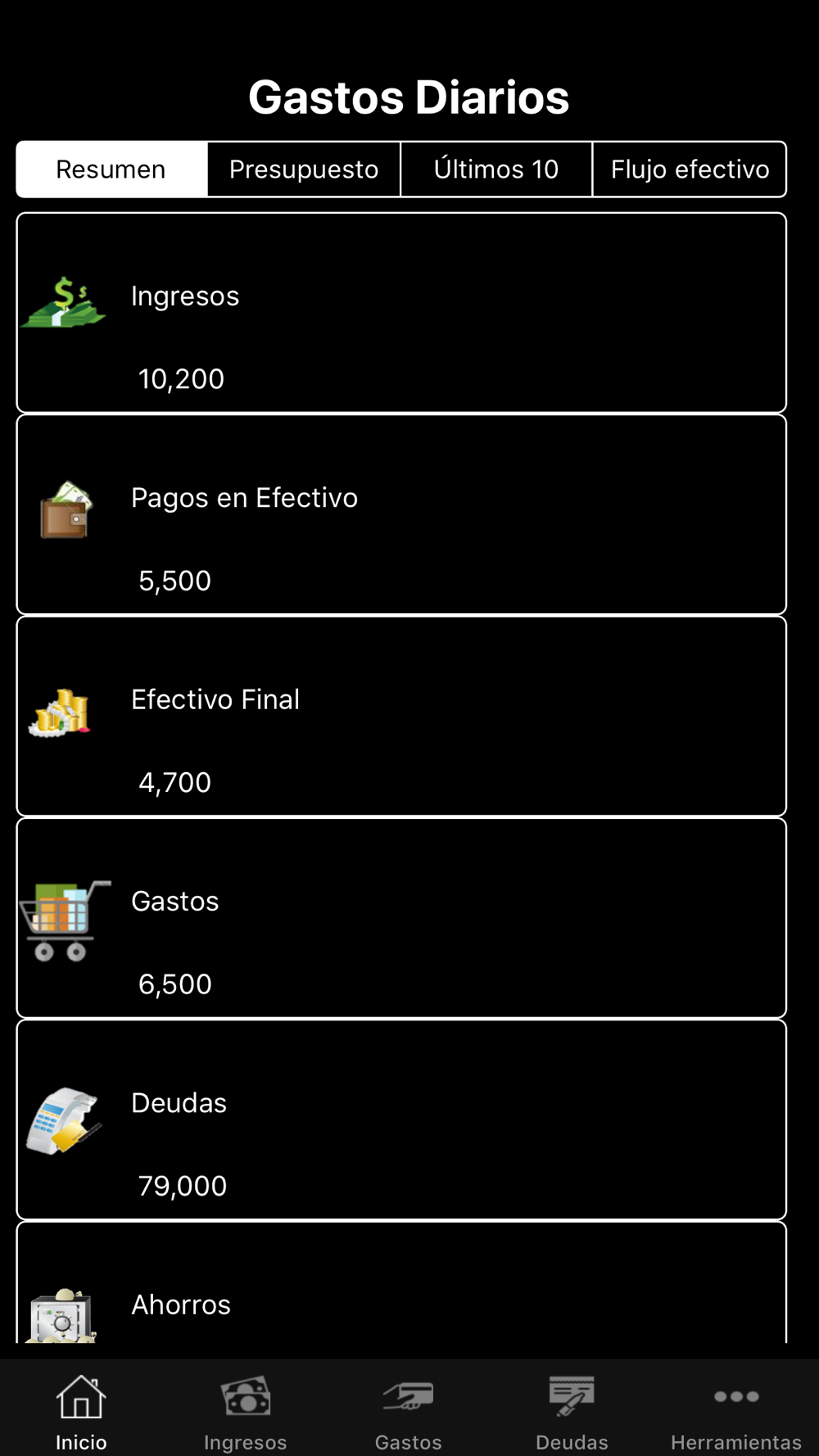
Task: Select the Resumen segment
Action: 111,170
